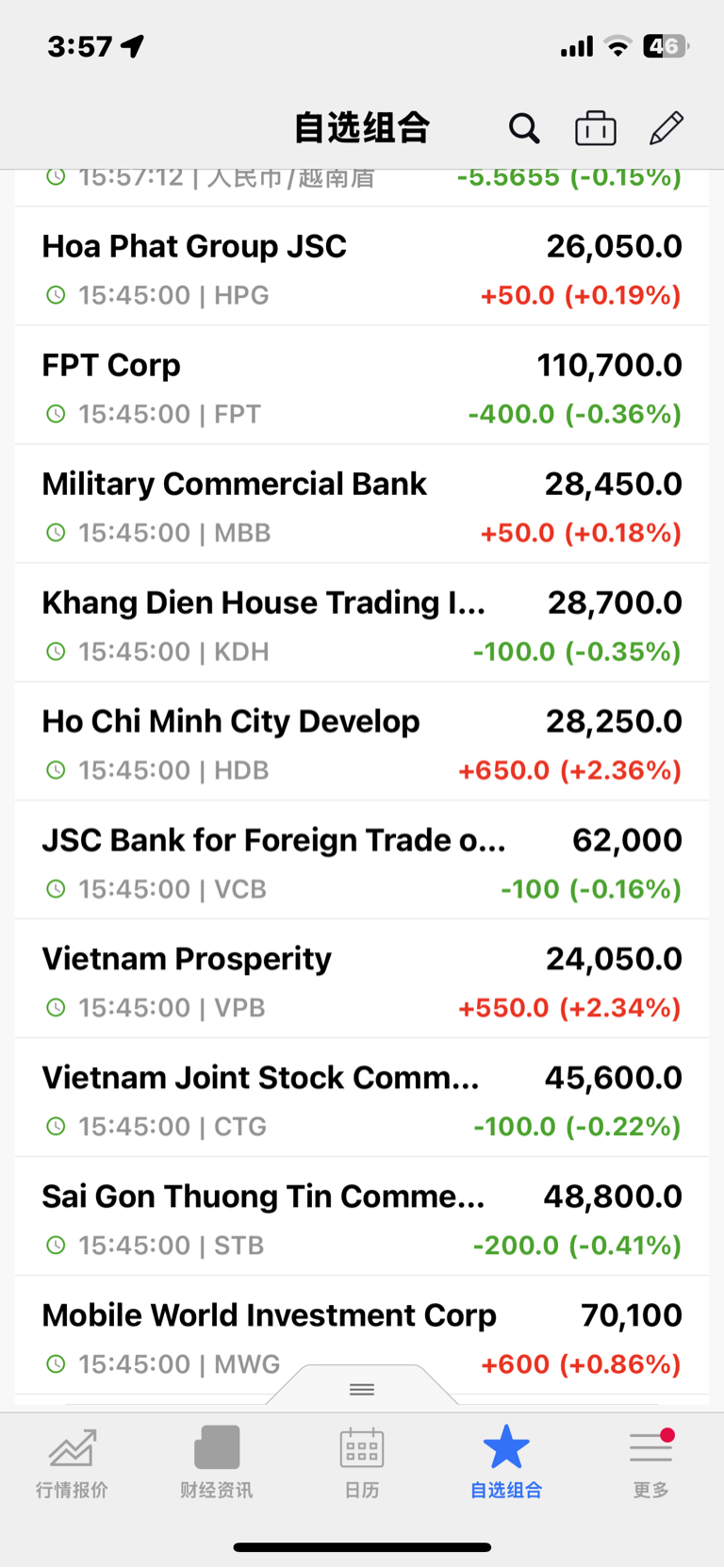Open Hoa Phat Group JSC quote
This screenshot has width=724, height=1568.
tap(362, 267)
